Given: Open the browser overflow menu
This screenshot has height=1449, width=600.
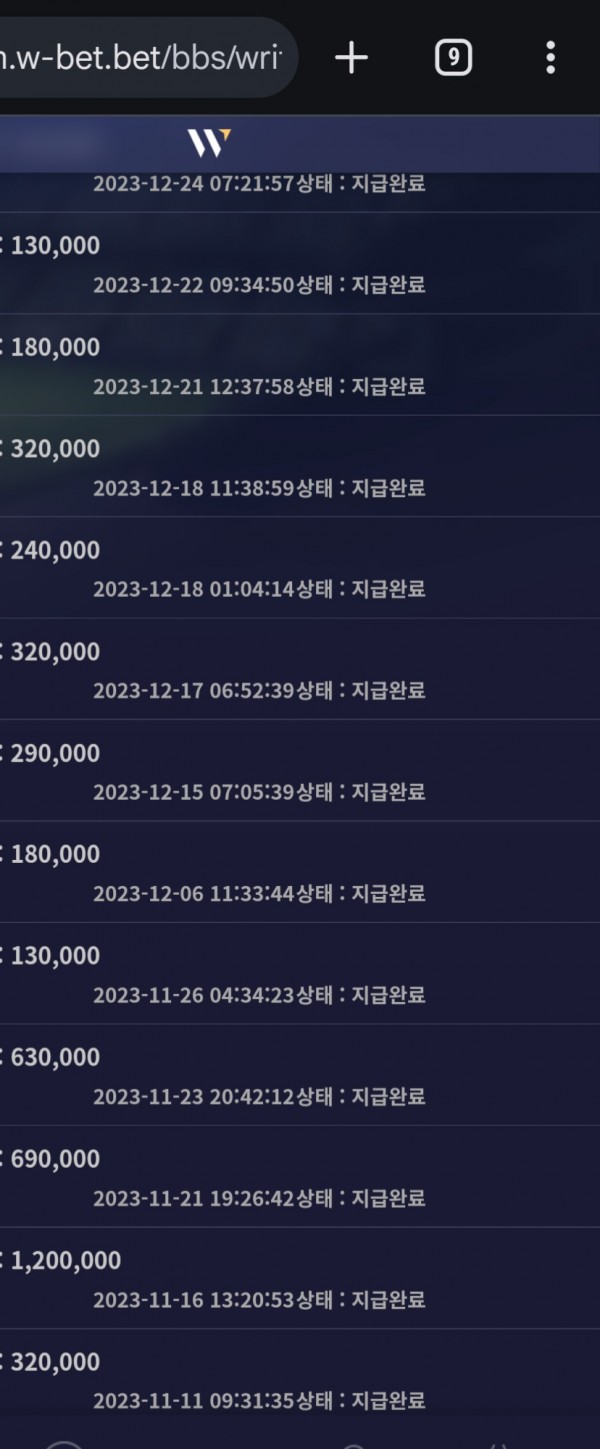Looking at the screenshot, I should click(550, 58).
